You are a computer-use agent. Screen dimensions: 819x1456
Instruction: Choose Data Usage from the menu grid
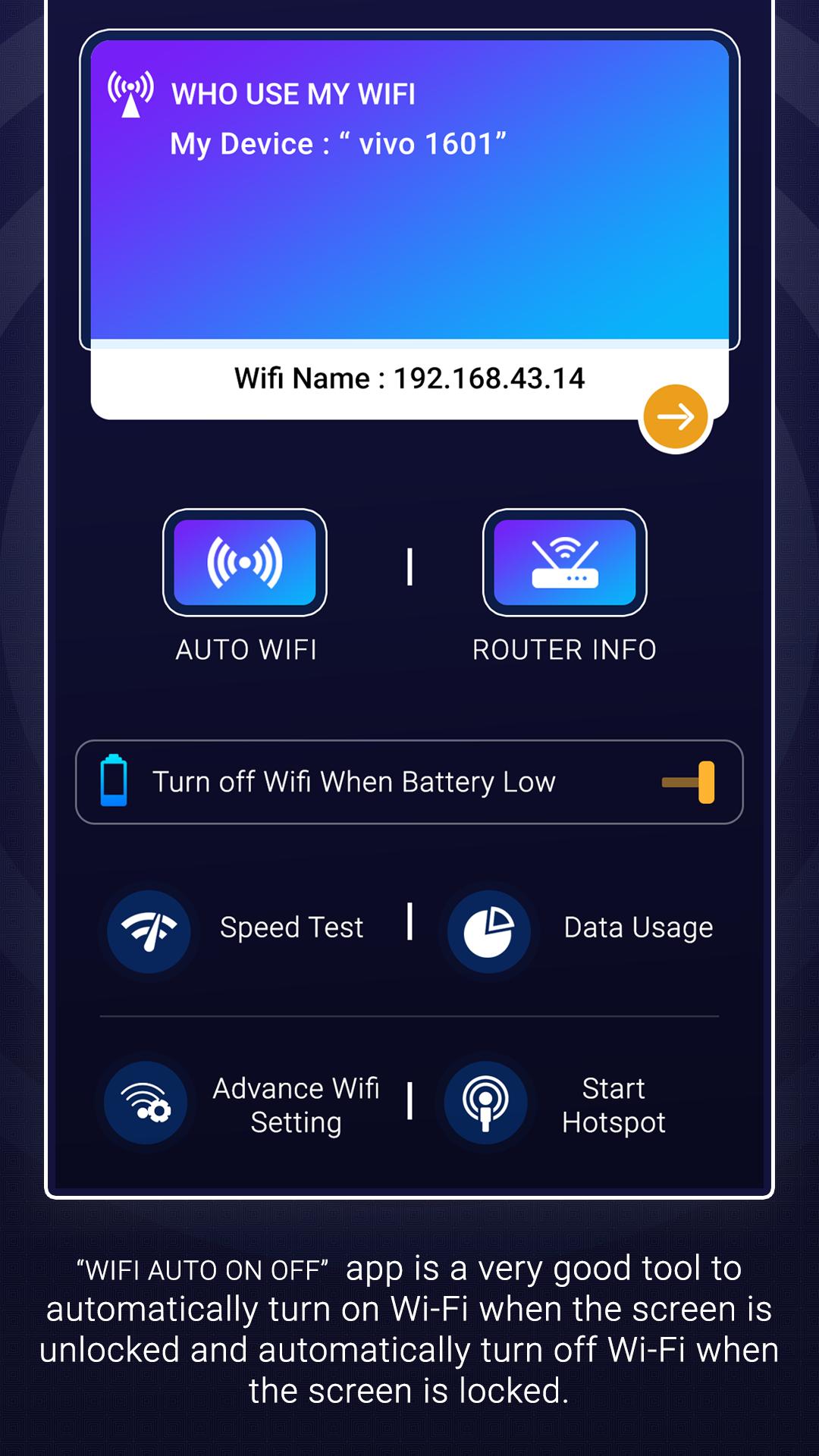pyautogui.click(x=637, y=927)
